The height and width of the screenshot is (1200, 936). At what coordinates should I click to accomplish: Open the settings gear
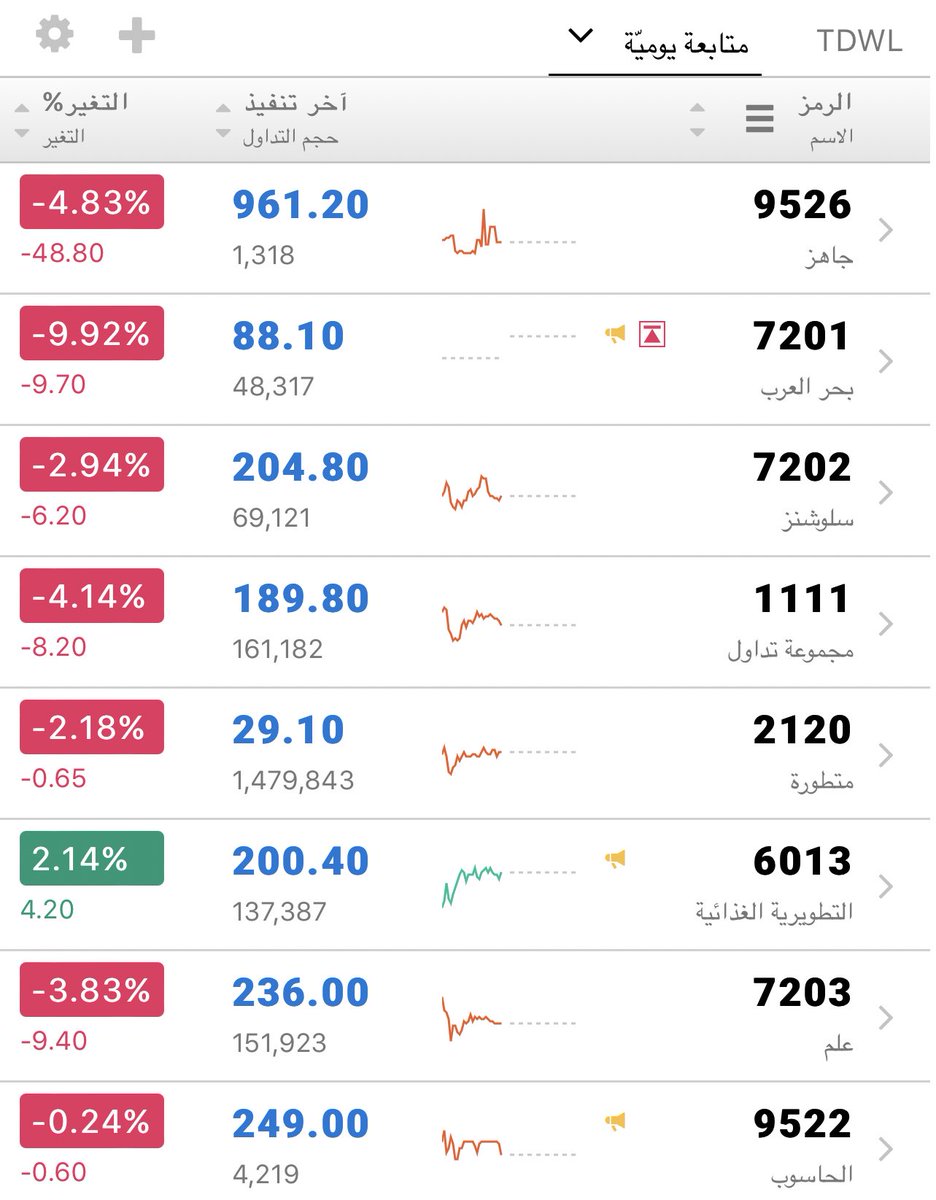pos(55,36)
